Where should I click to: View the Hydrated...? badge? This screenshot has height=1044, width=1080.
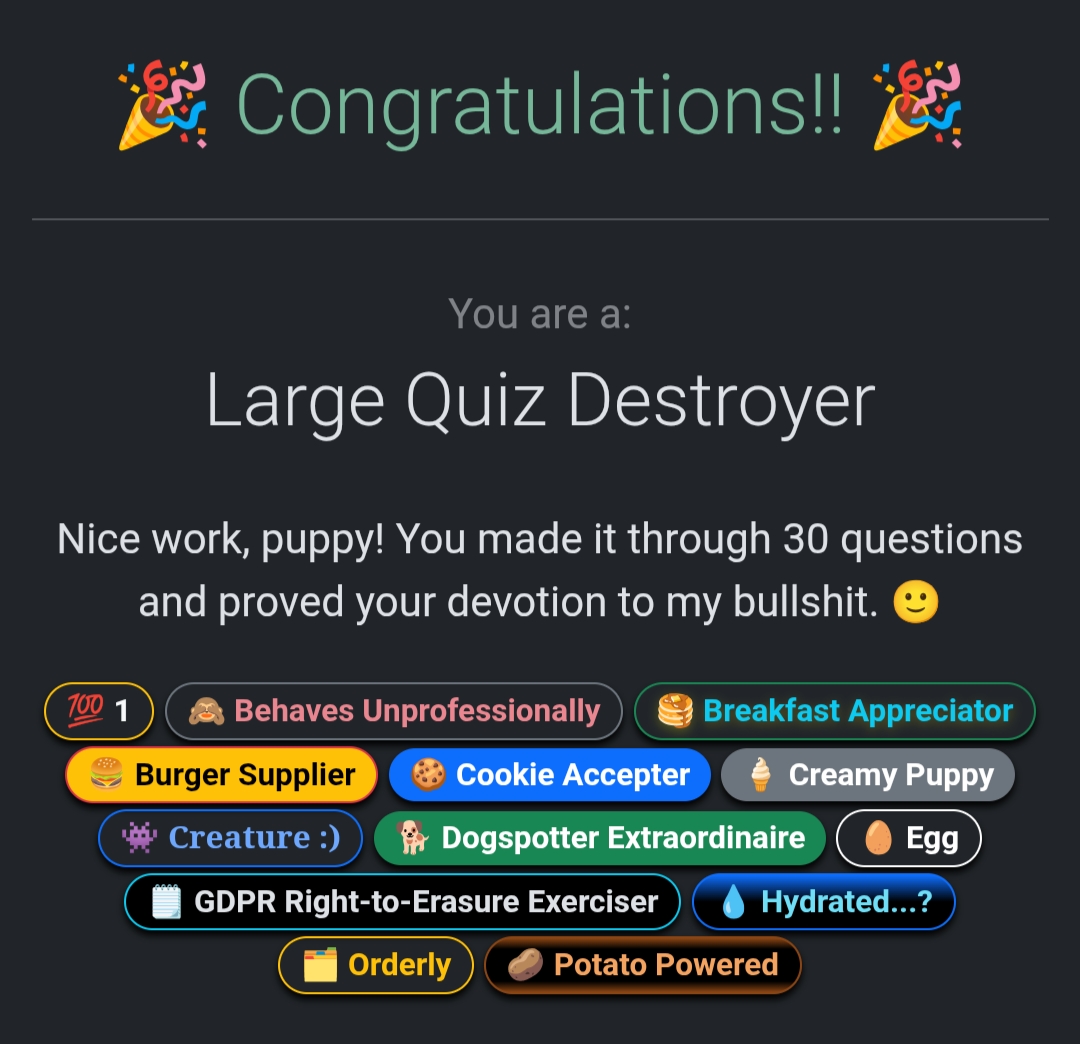pyautogui.click(x=823, y=902)
